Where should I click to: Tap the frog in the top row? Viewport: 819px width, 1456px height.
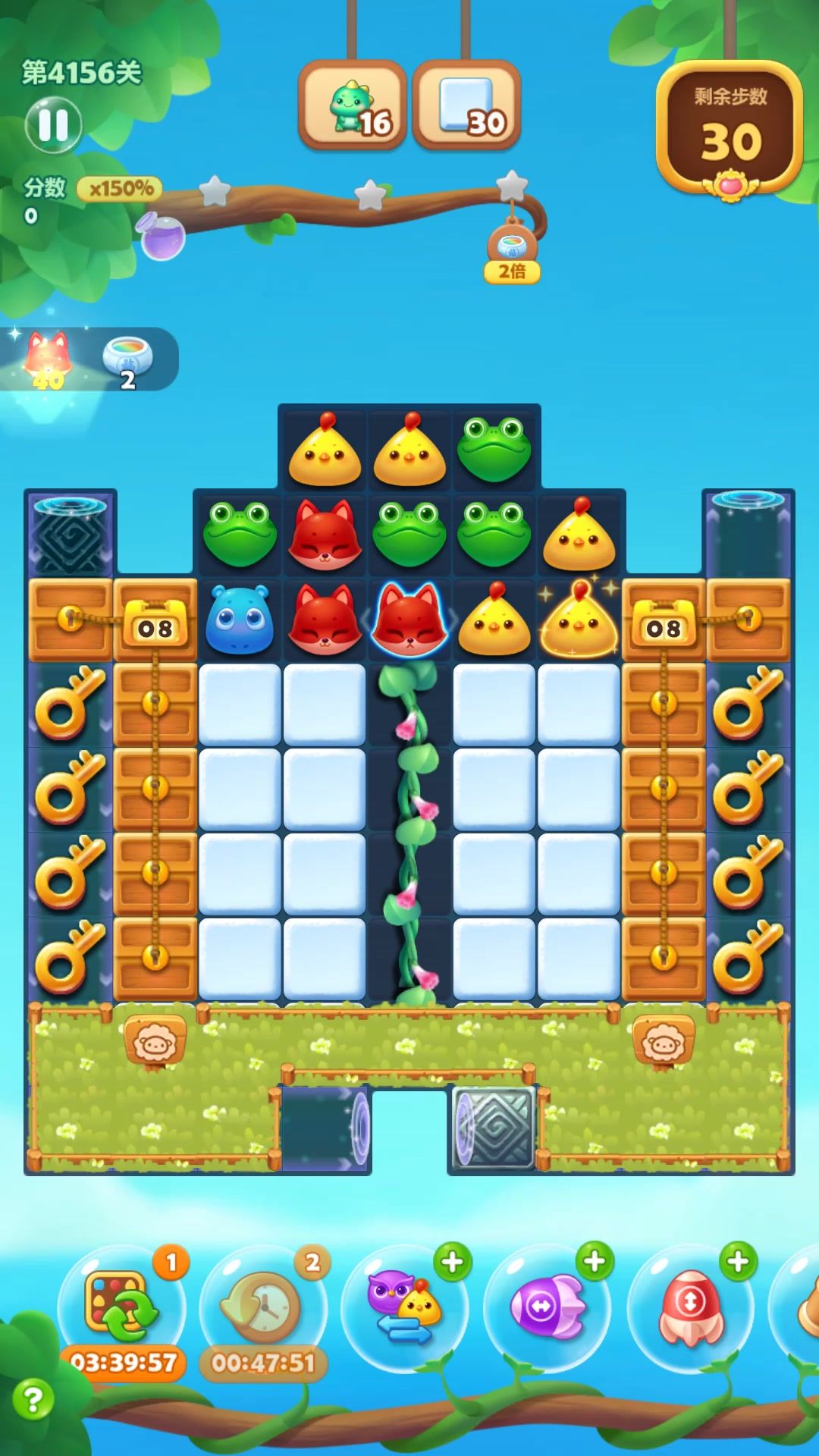(494, 448)
